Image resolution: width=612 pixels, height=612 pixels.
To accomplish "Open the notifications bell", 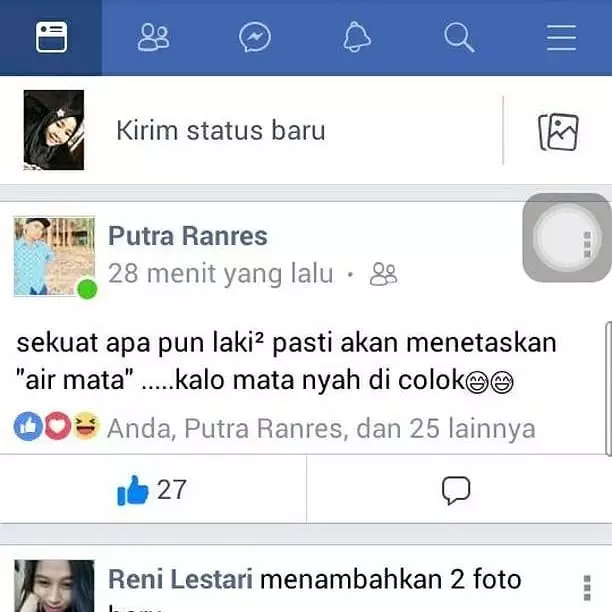I will coord(357,38).
